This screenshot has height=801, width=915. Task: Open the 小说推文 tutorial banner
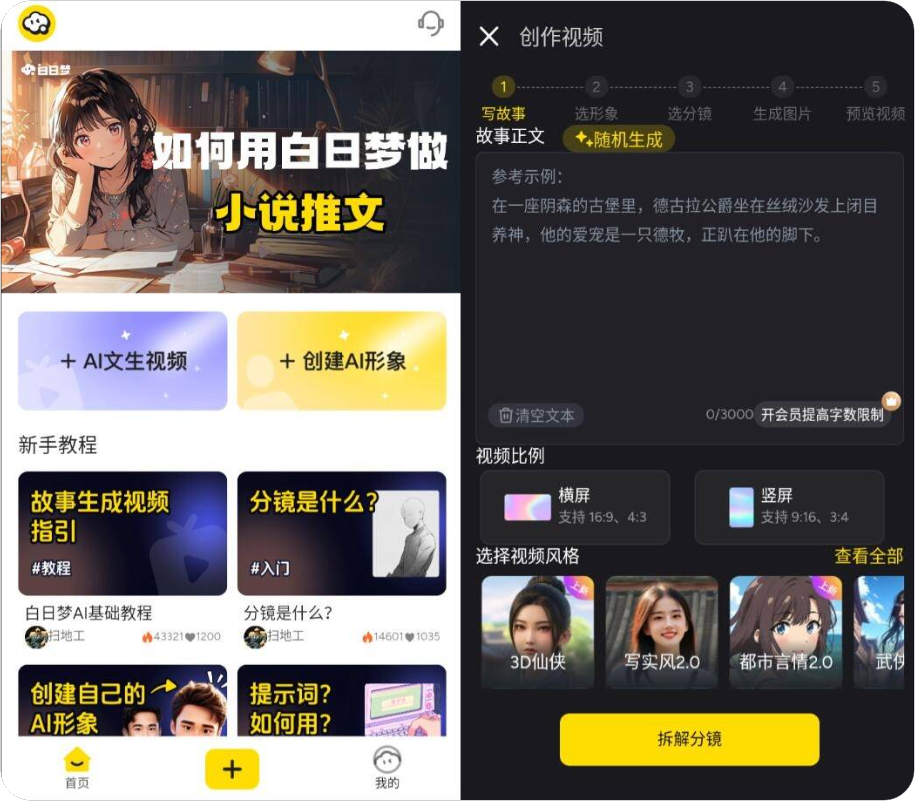pos(231,170)
